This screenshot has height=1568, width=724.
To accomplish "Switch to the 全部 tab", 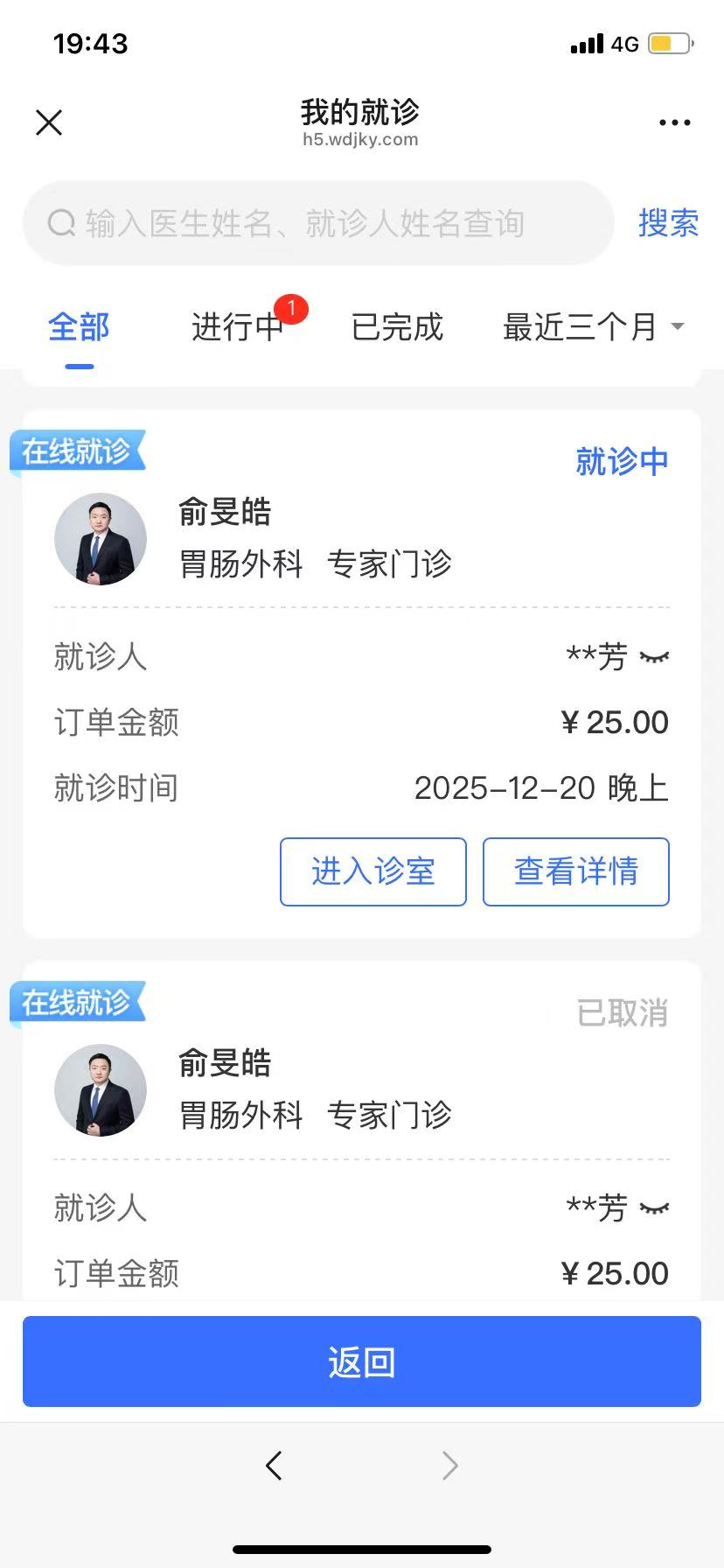I will coord(79,328).
